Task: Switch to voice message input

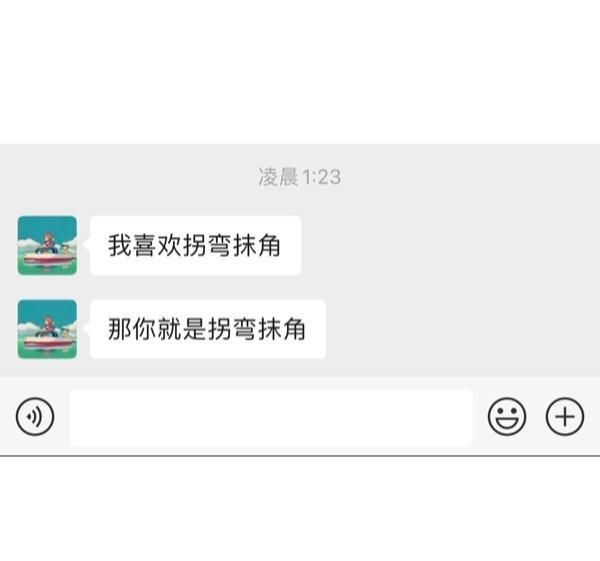Action: 35,416
